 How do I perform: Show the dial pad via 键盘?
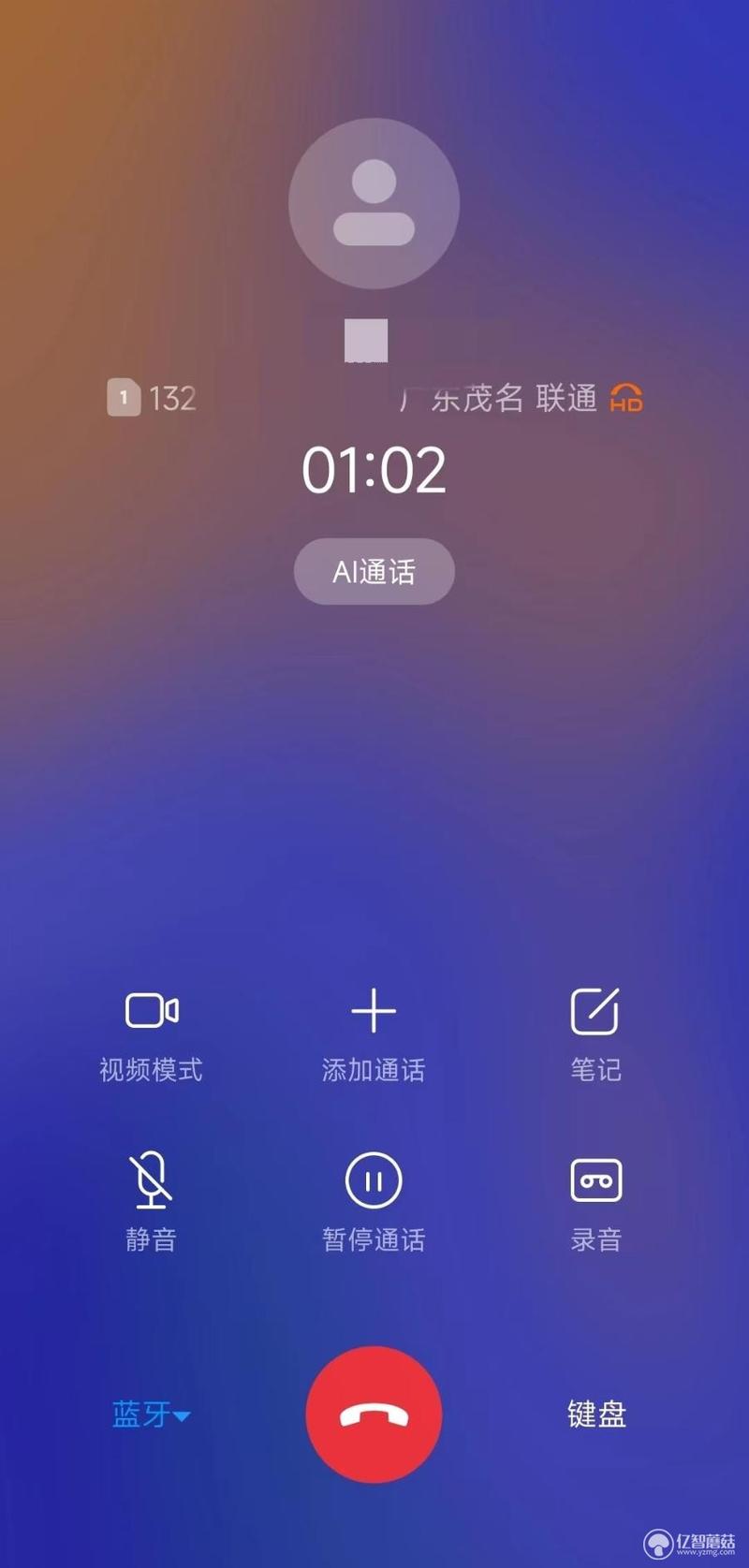(x=596, y=1414)
